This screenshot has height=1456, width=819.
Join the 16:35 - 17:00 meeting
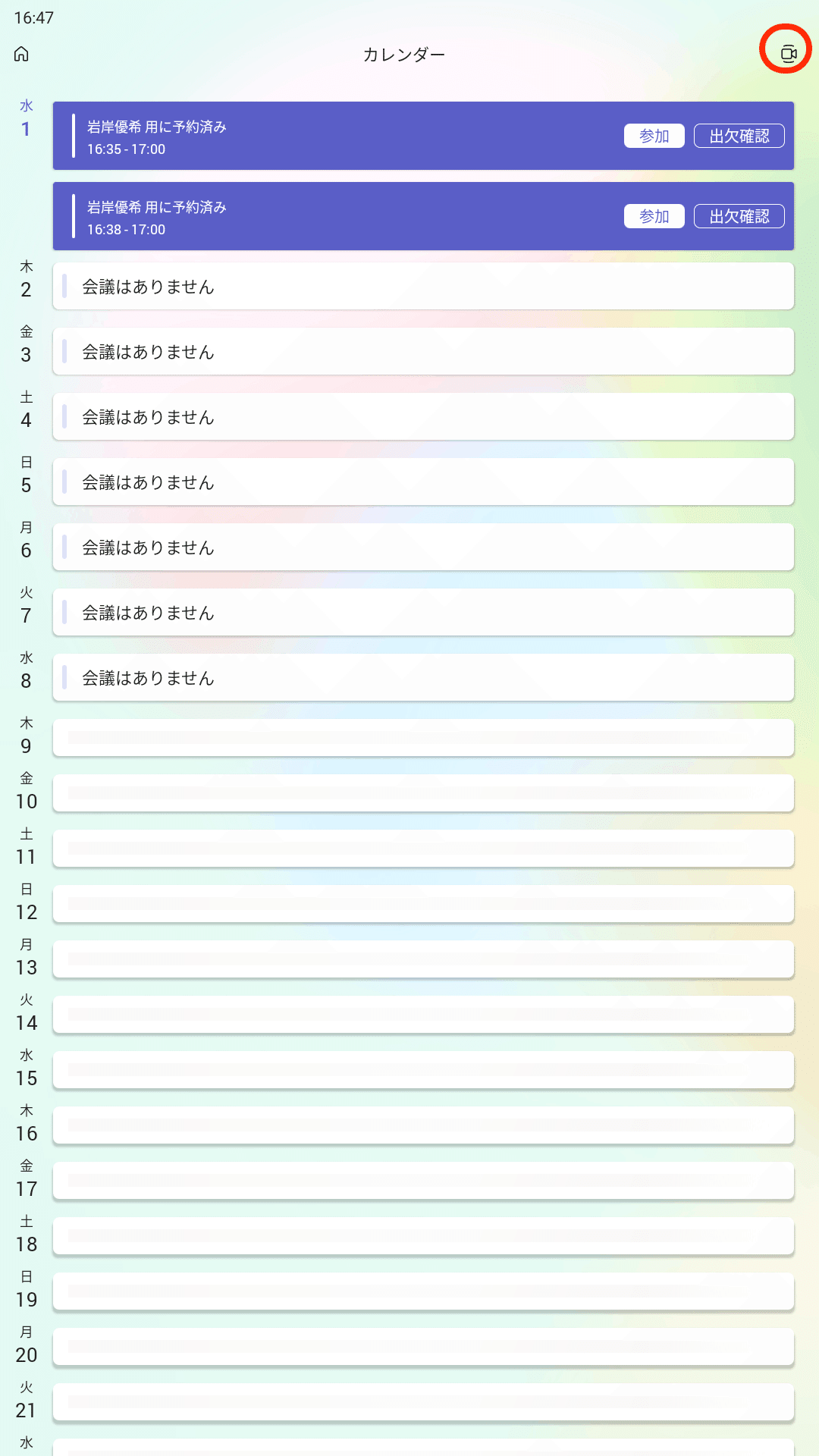pos(654,136)
